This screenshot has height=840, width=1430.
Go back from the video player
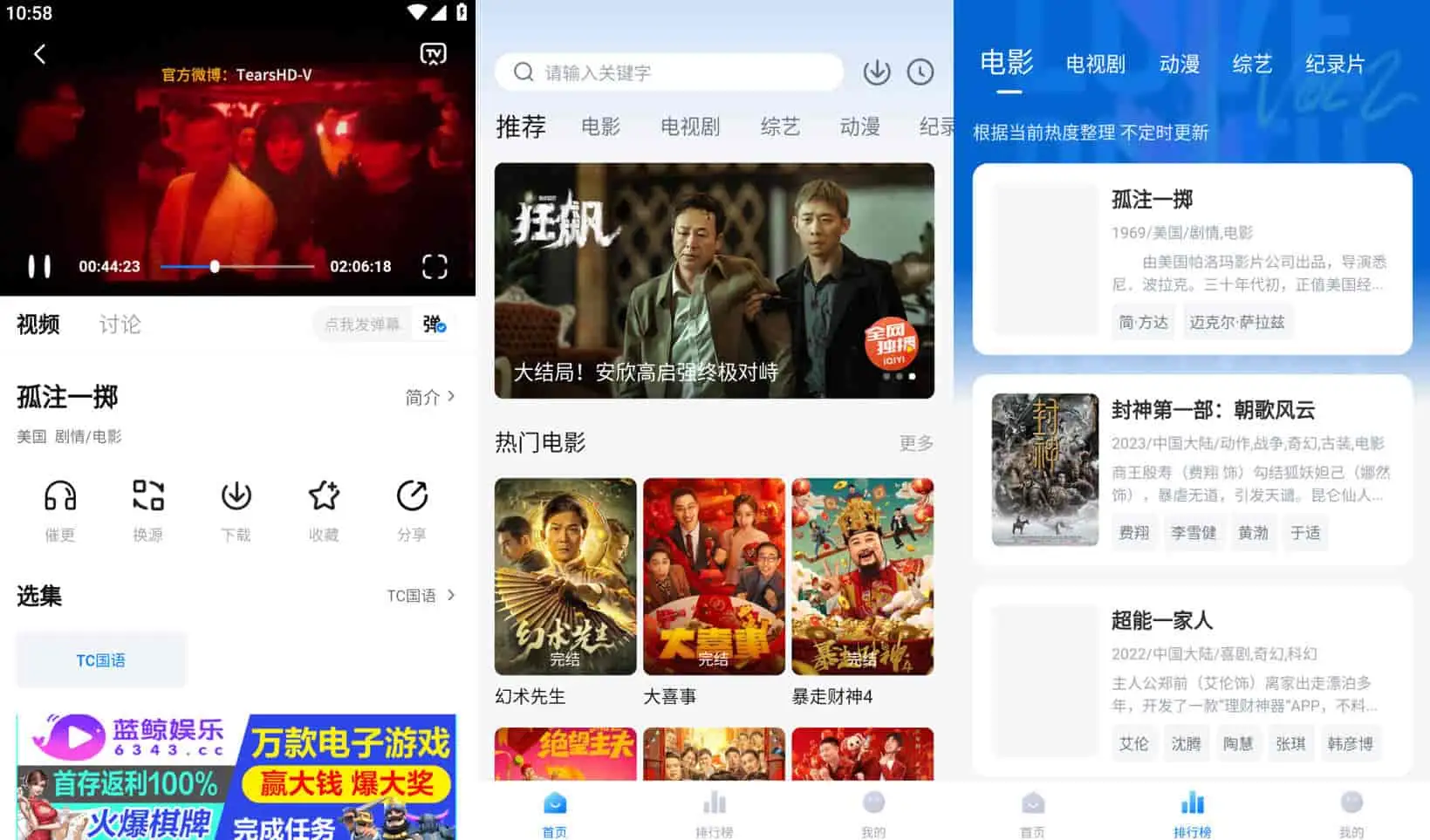point(39,54)
